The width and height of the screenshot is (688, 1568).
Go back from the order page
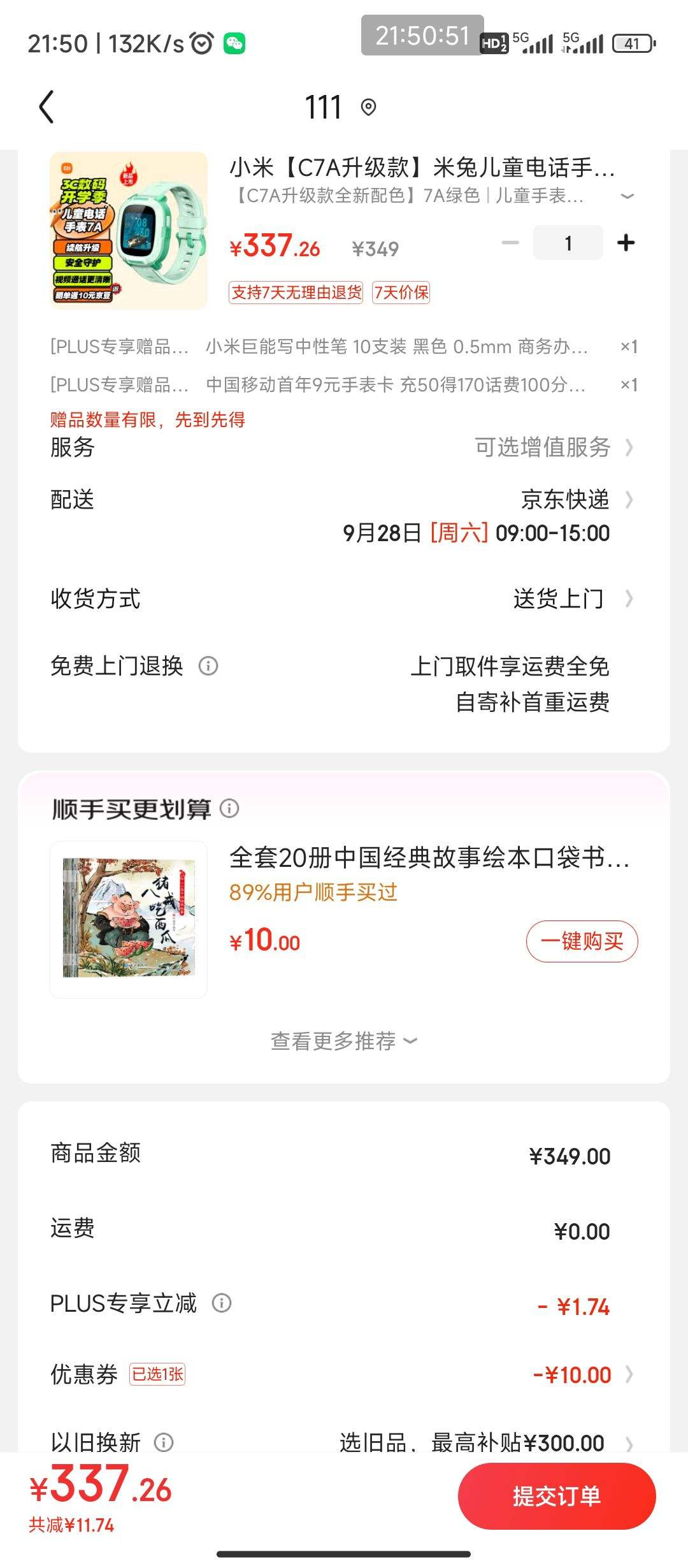tap(47, 106)
